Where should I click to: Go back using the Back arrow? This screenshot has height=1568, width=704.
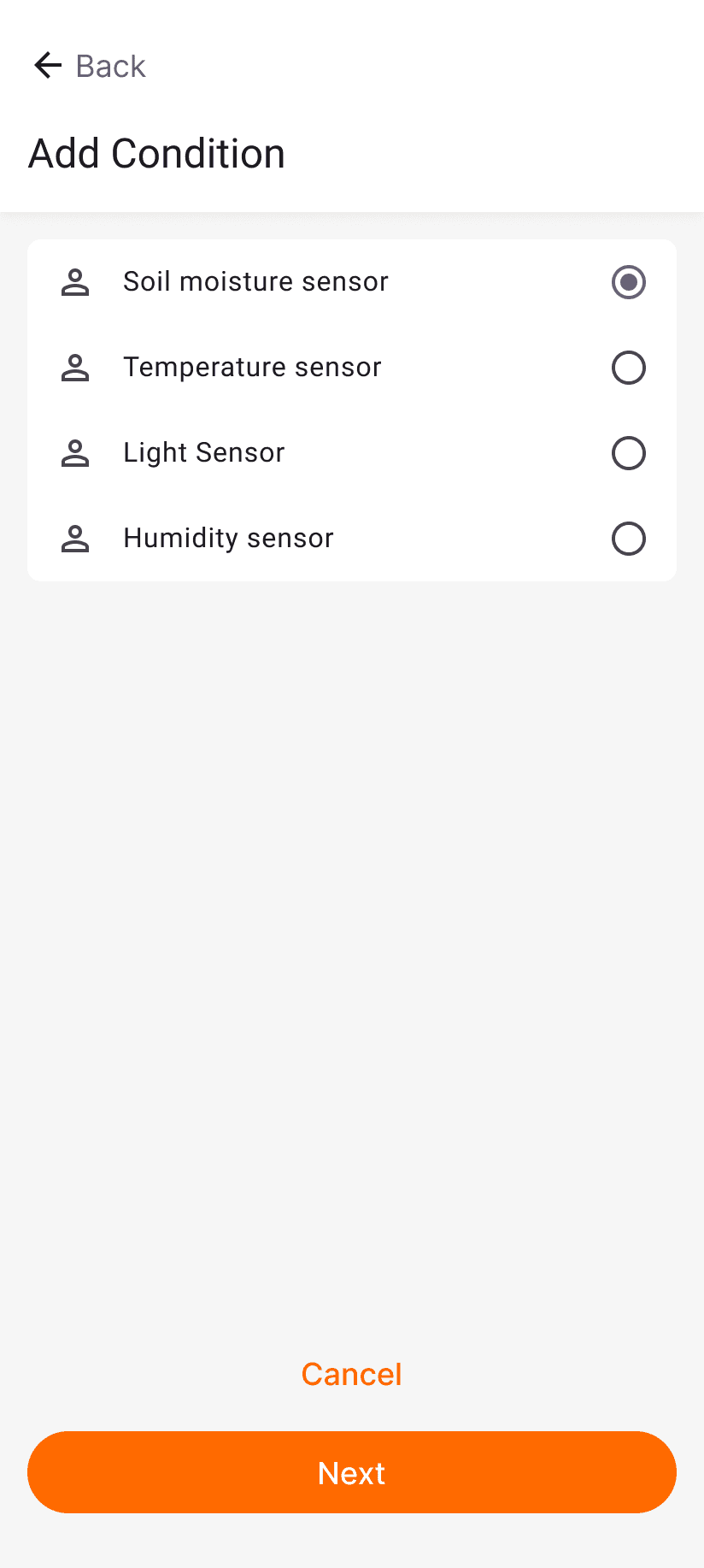49,66
